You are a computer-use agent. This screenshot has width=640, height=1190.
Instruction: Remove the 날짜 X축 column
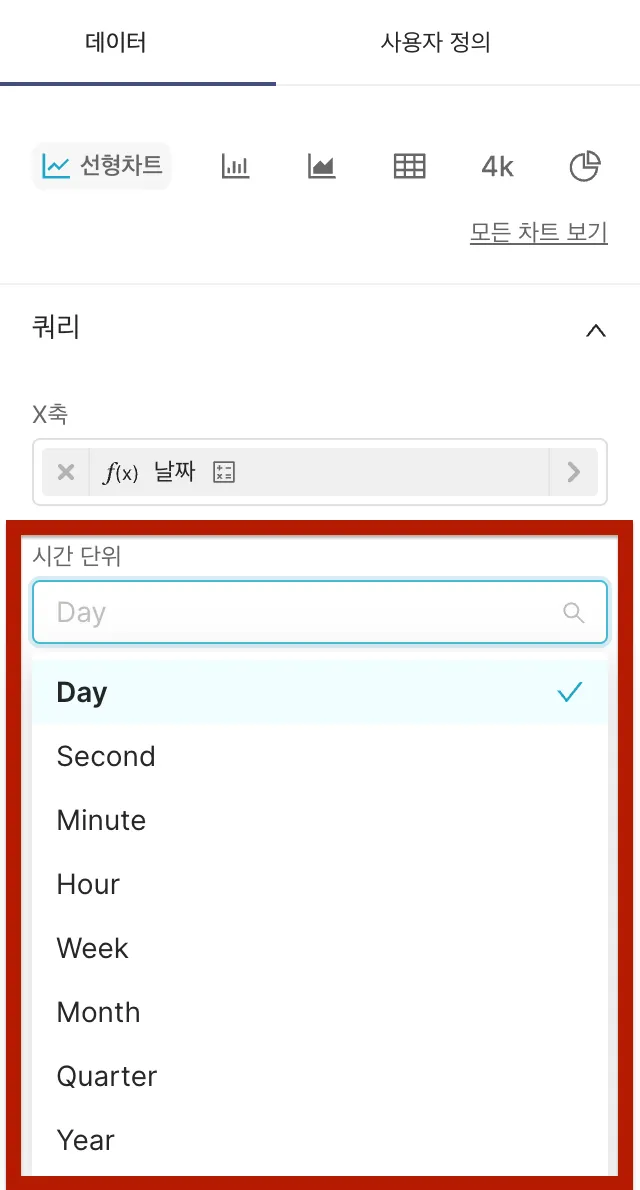(x=66, y=472)
